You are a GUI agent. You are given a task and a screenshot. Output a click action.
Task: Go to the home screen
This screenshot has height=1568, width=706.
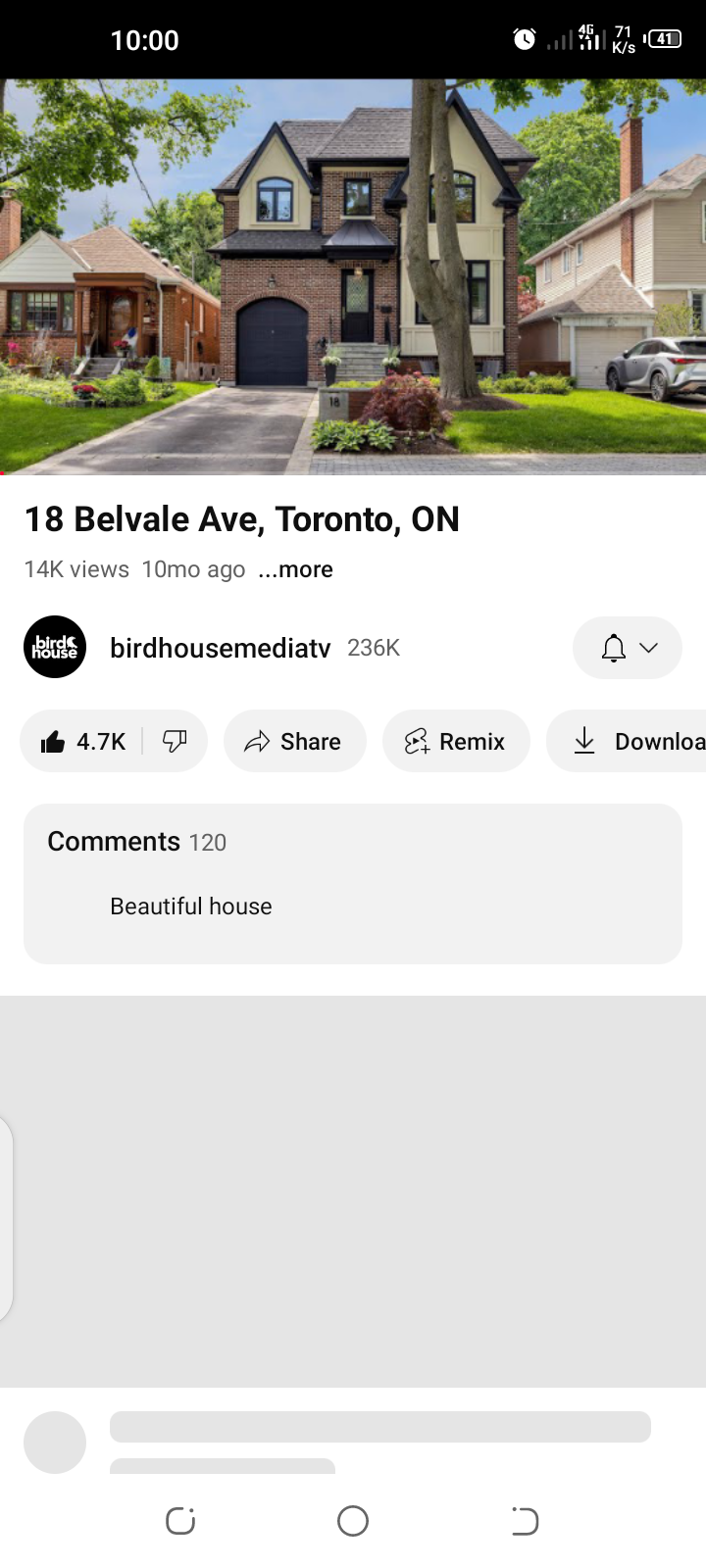click(353, 1521)
